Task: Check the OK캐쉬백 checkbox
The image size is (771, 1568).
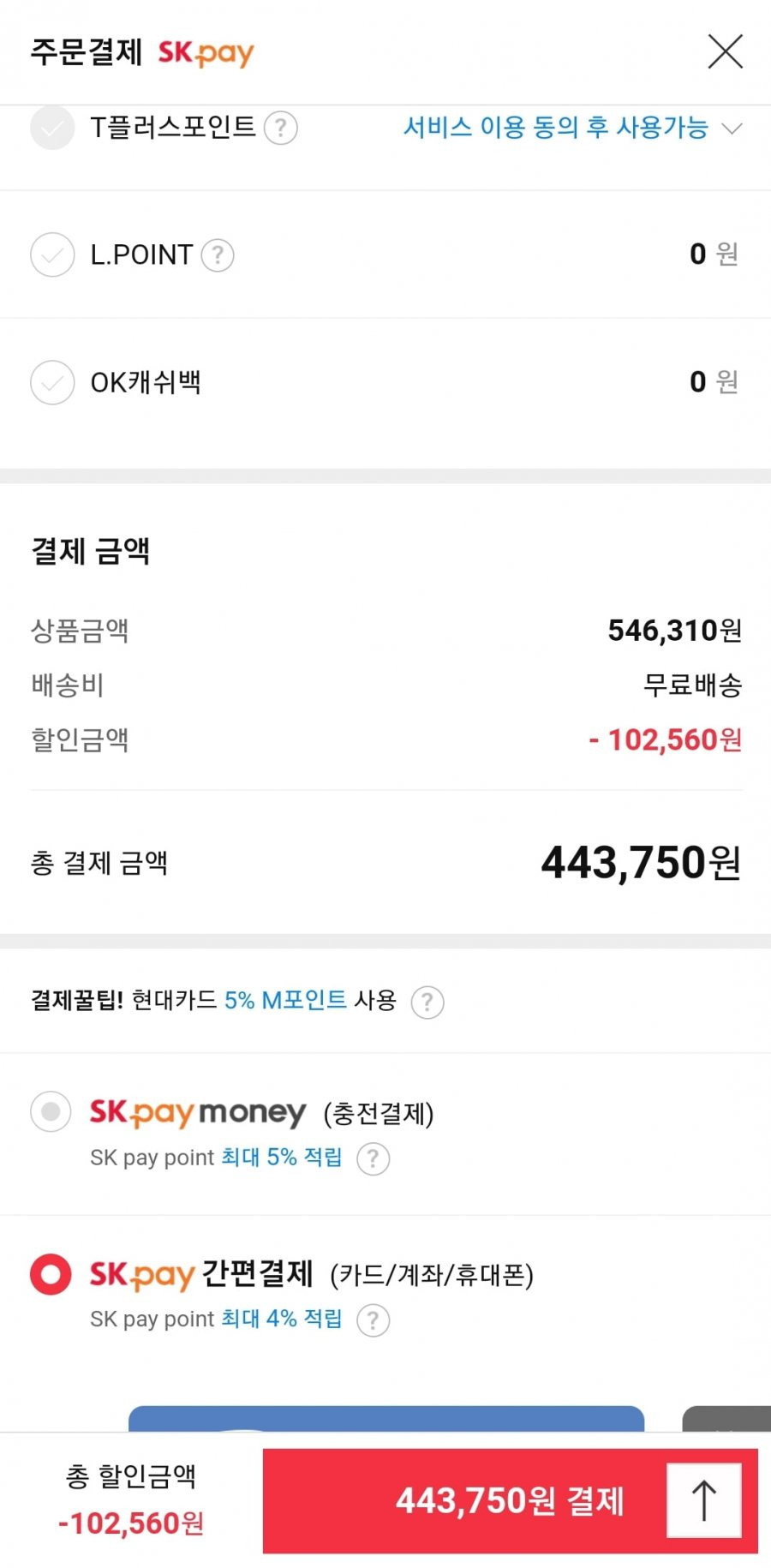Action: pyautogui.click(x=52, y=382)
